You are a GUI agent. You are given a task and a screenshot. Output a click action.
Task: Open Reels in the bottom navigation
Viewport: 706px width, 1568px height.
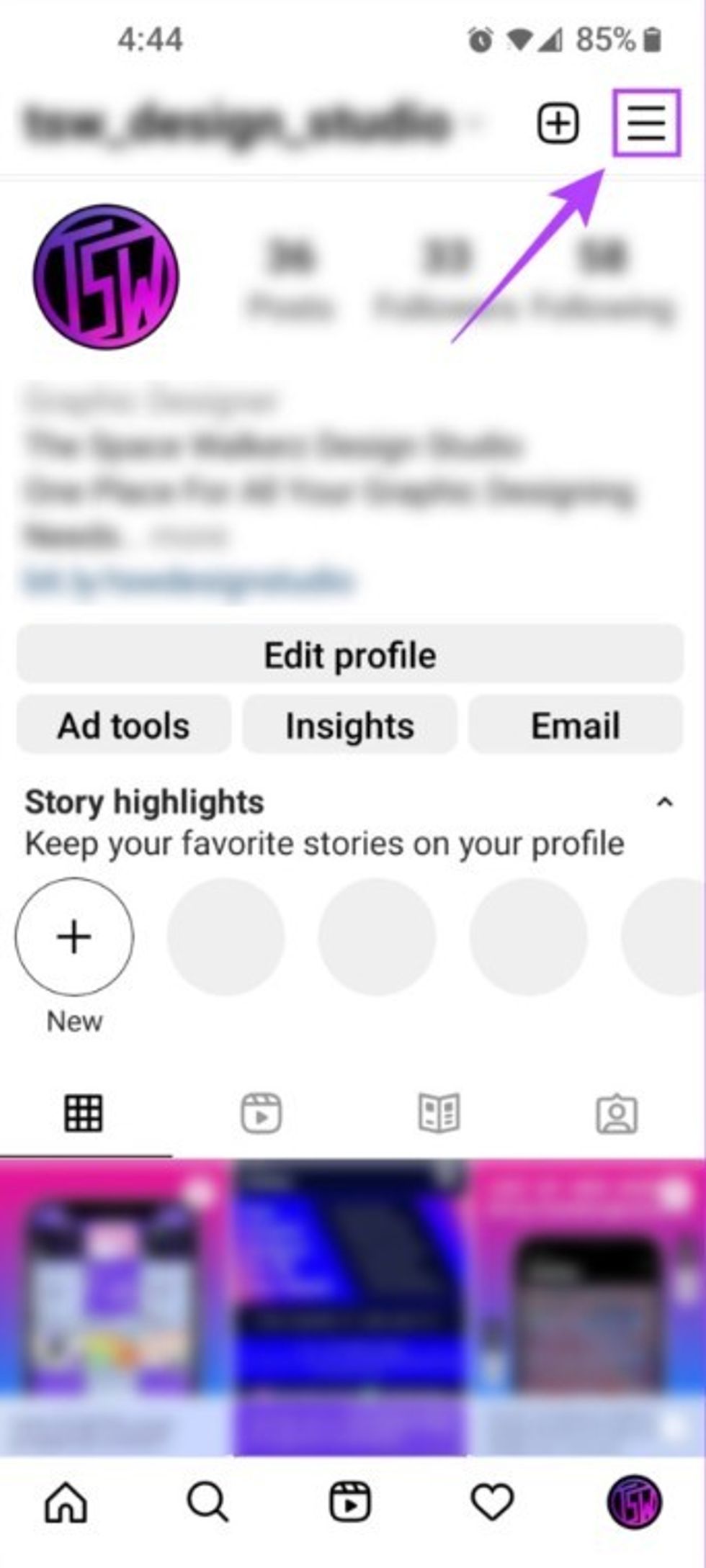pos(350,1503)
